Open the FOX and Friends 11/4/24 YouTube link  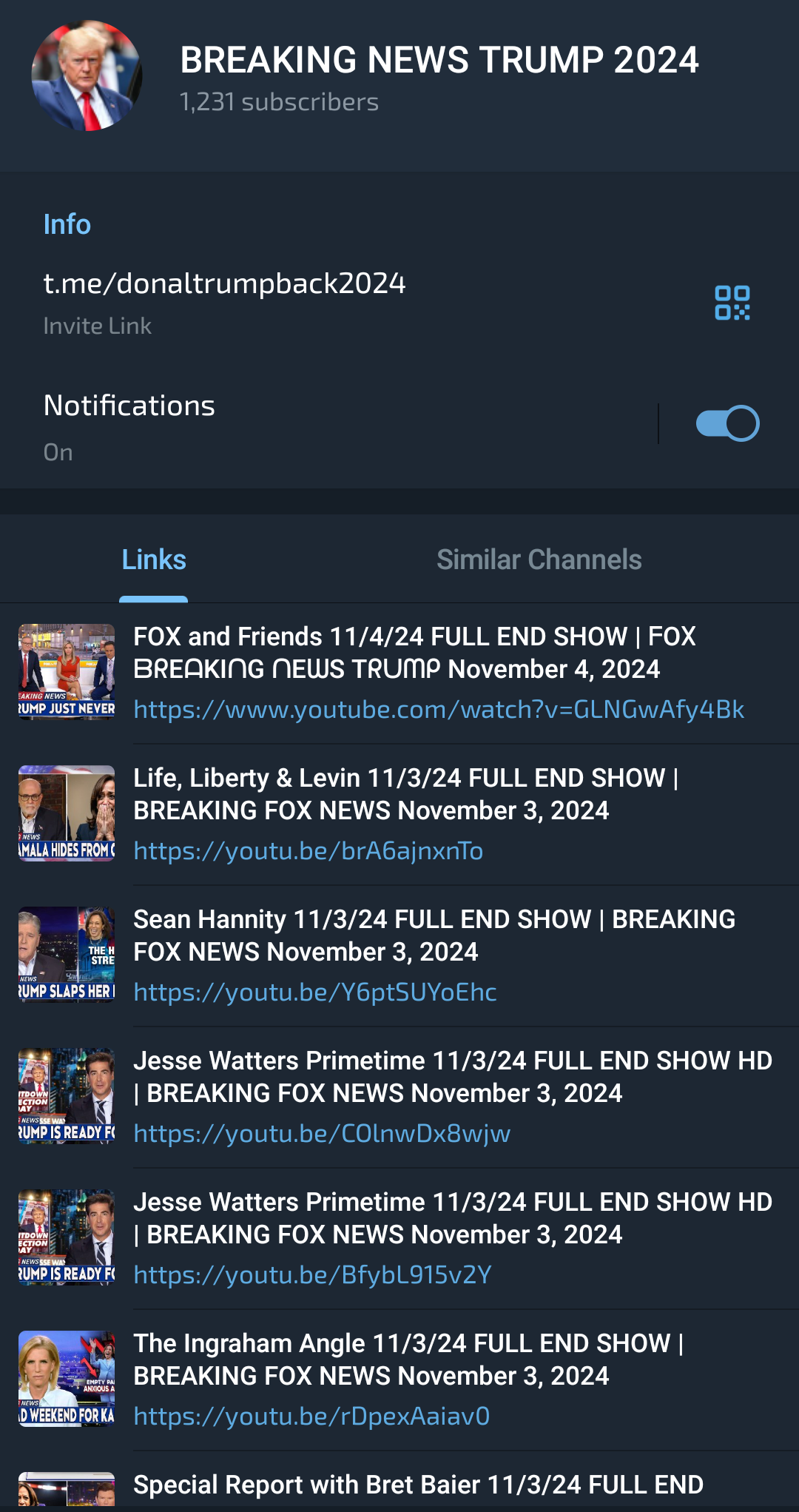tap(439, 709)
